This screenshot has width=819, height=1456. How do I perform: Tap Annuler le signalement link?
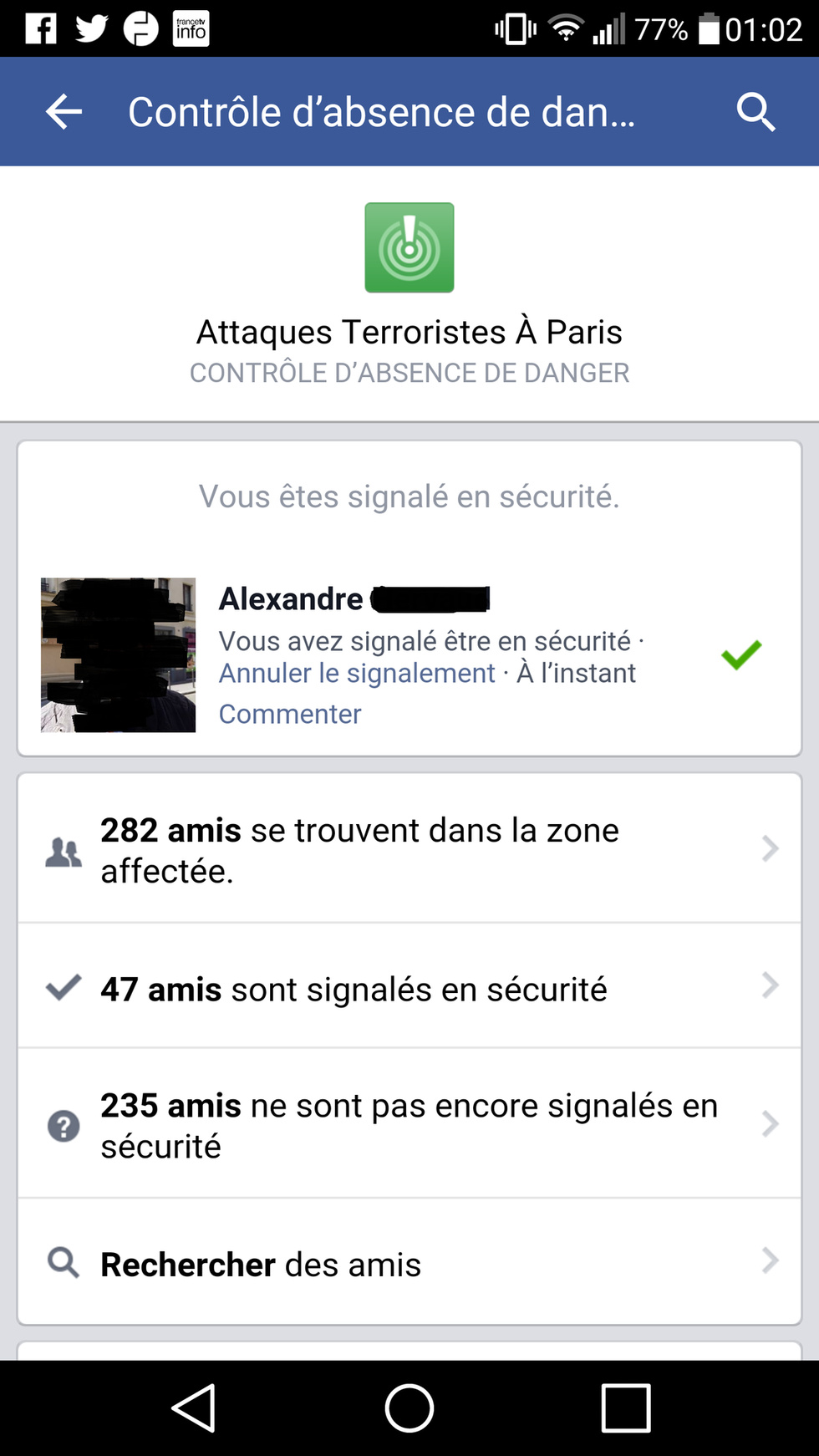357,673
